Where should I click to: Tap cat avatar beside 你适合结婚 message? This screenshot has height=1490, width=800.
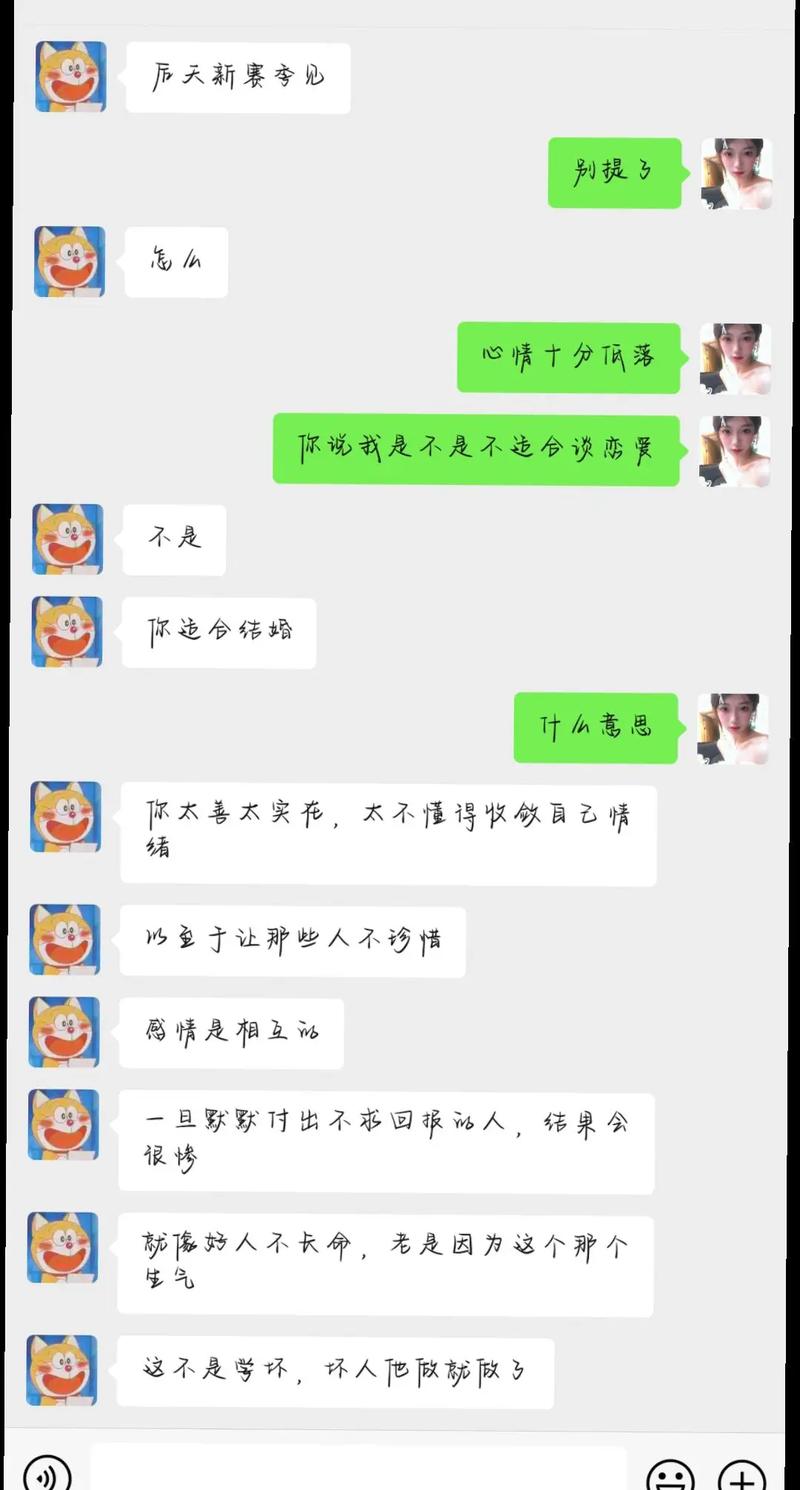point(67,632)
